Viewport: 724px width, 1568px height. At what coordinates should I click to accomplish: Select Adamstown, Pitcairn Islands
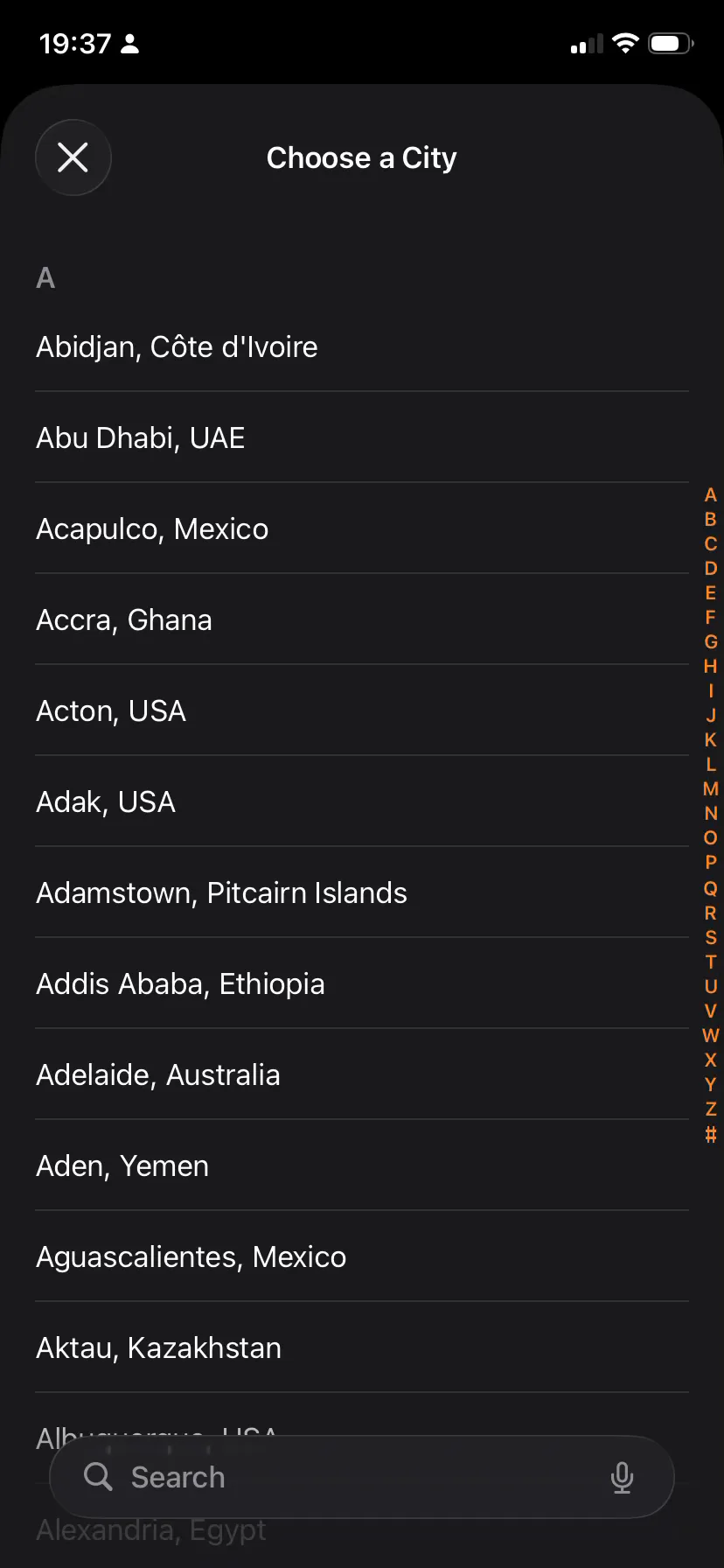(221, 893)
